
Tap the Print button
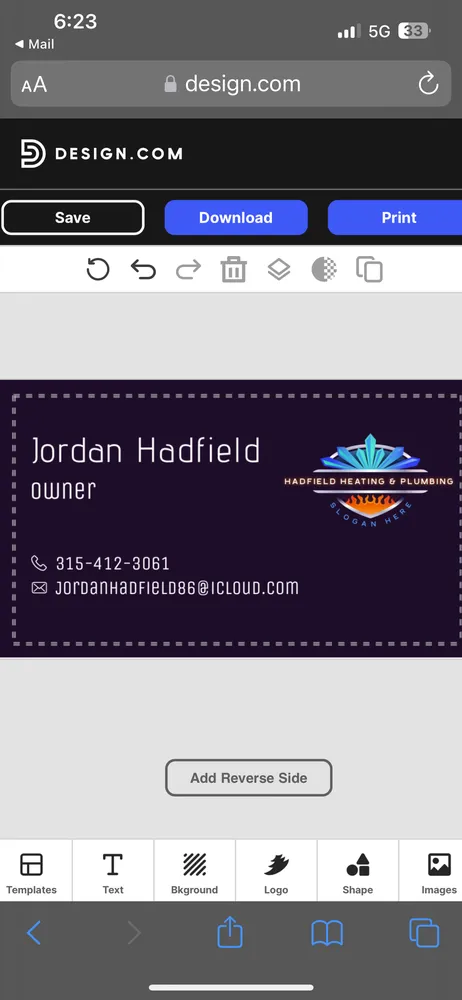pos(395,217)
